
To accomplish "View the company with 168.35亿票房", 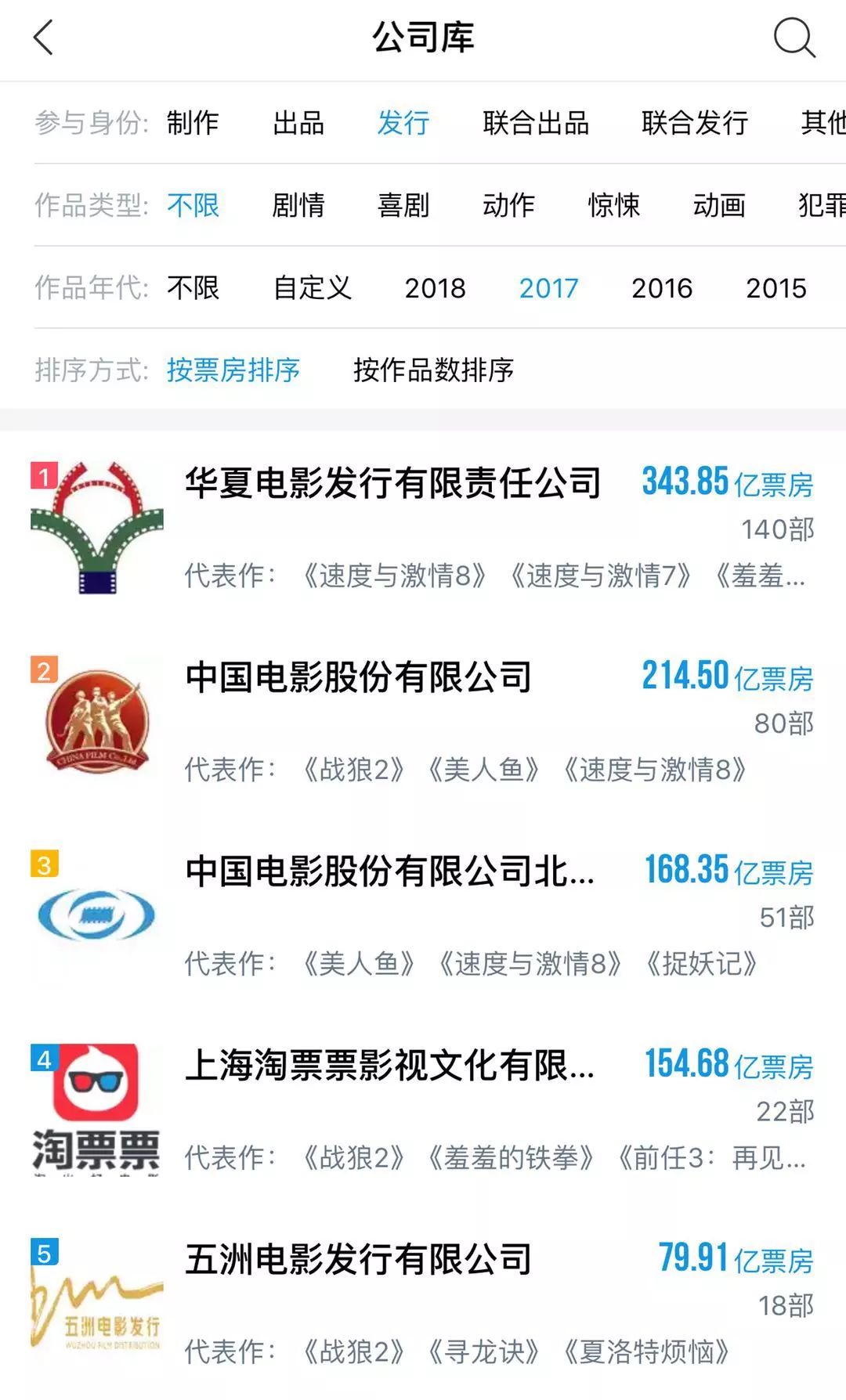I will (x=390, y=871).
